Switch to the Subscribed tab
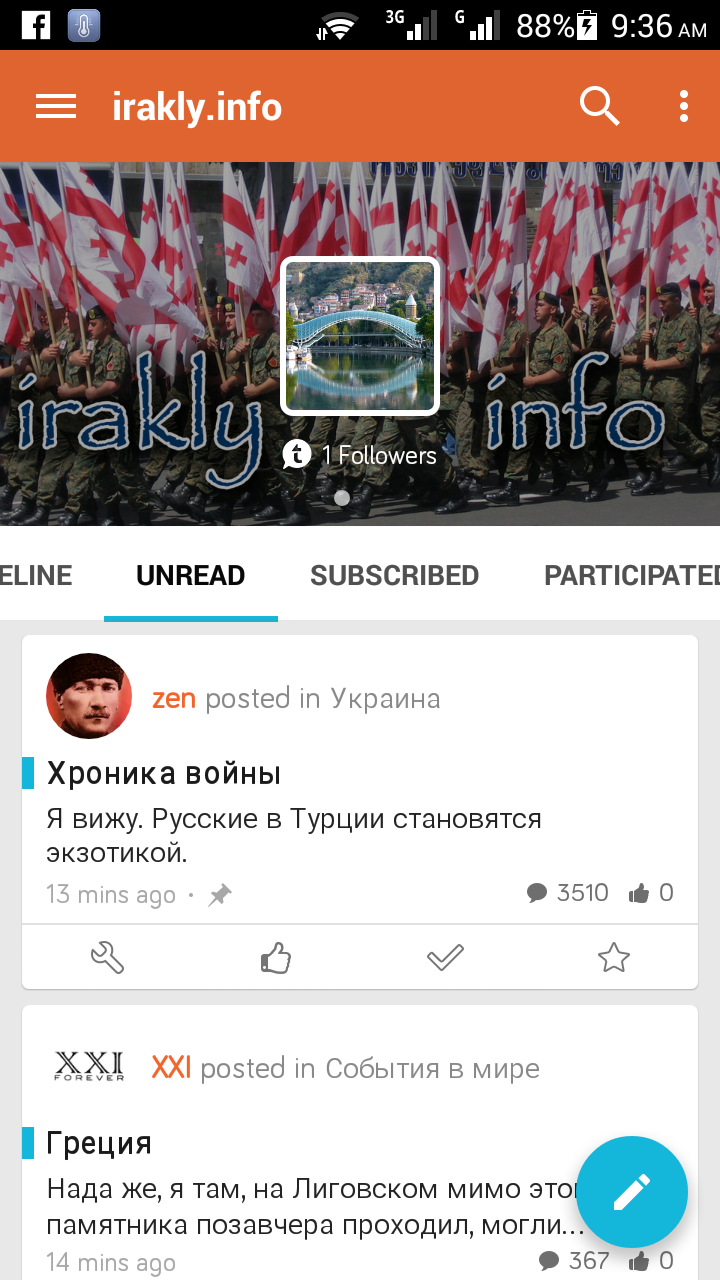720x1280 pixels. [394, 576]
